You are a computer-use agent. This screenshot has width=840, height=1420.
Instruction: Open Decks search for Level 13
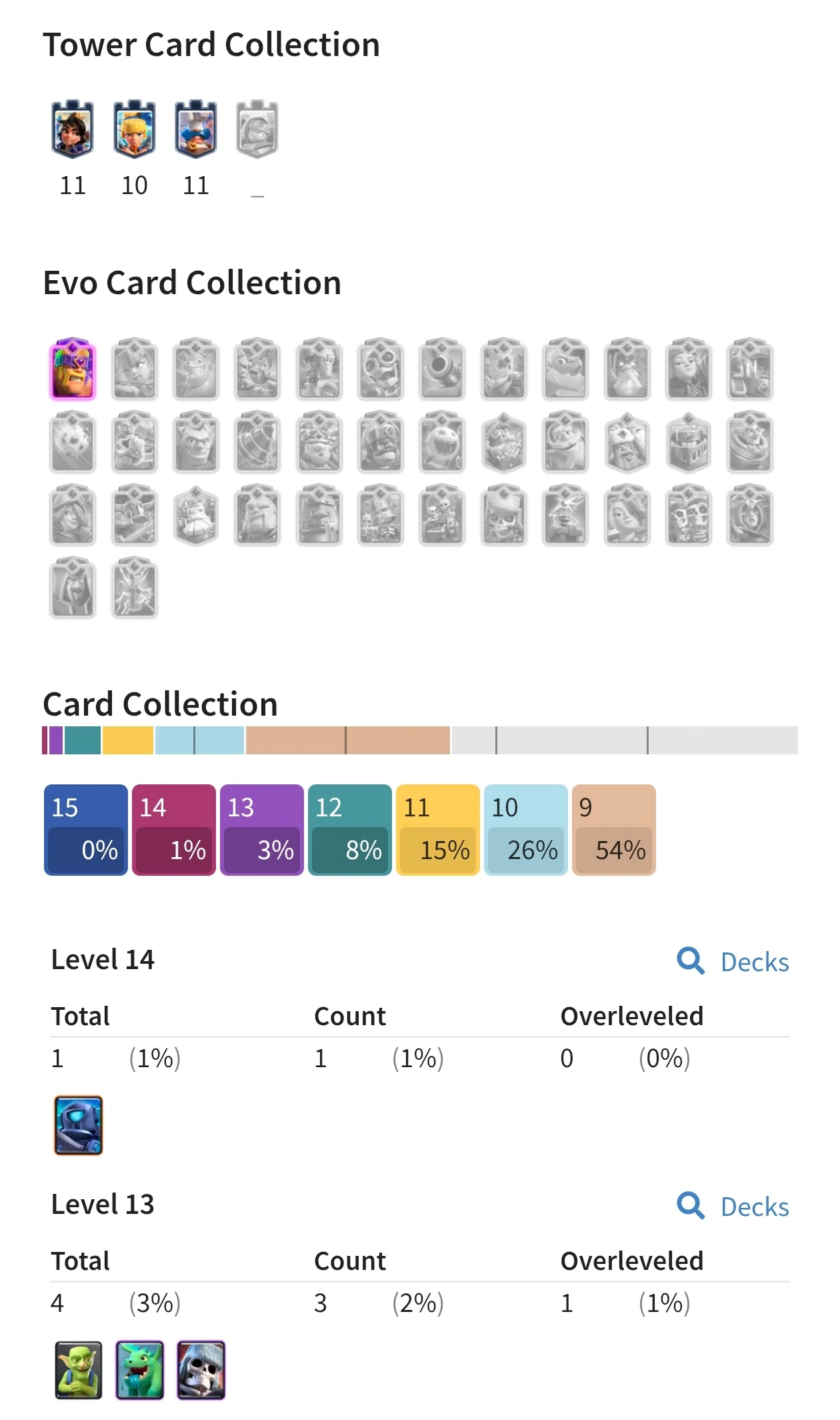tap(733, 1207)
